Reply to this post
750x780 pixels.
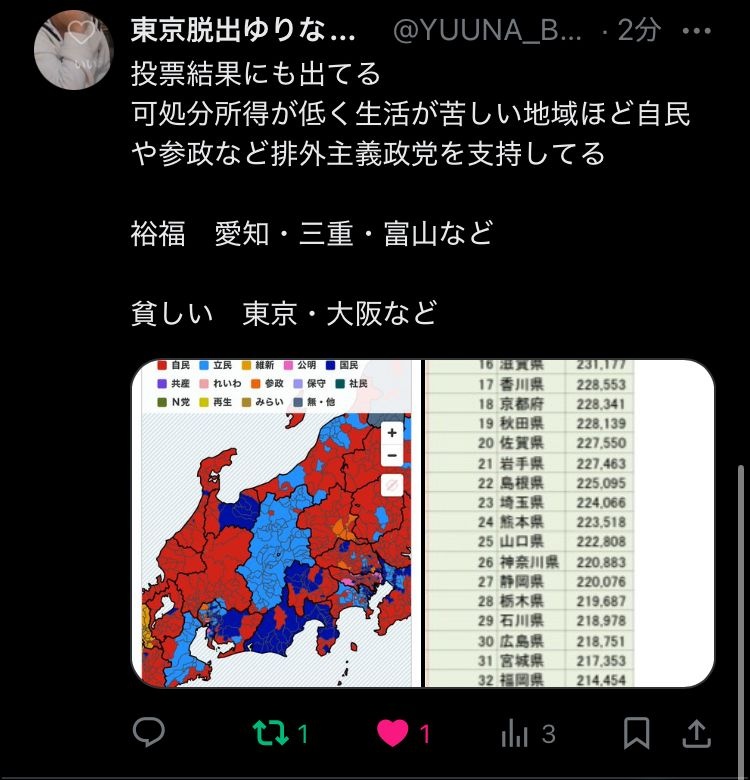click(x=149, y=735)
